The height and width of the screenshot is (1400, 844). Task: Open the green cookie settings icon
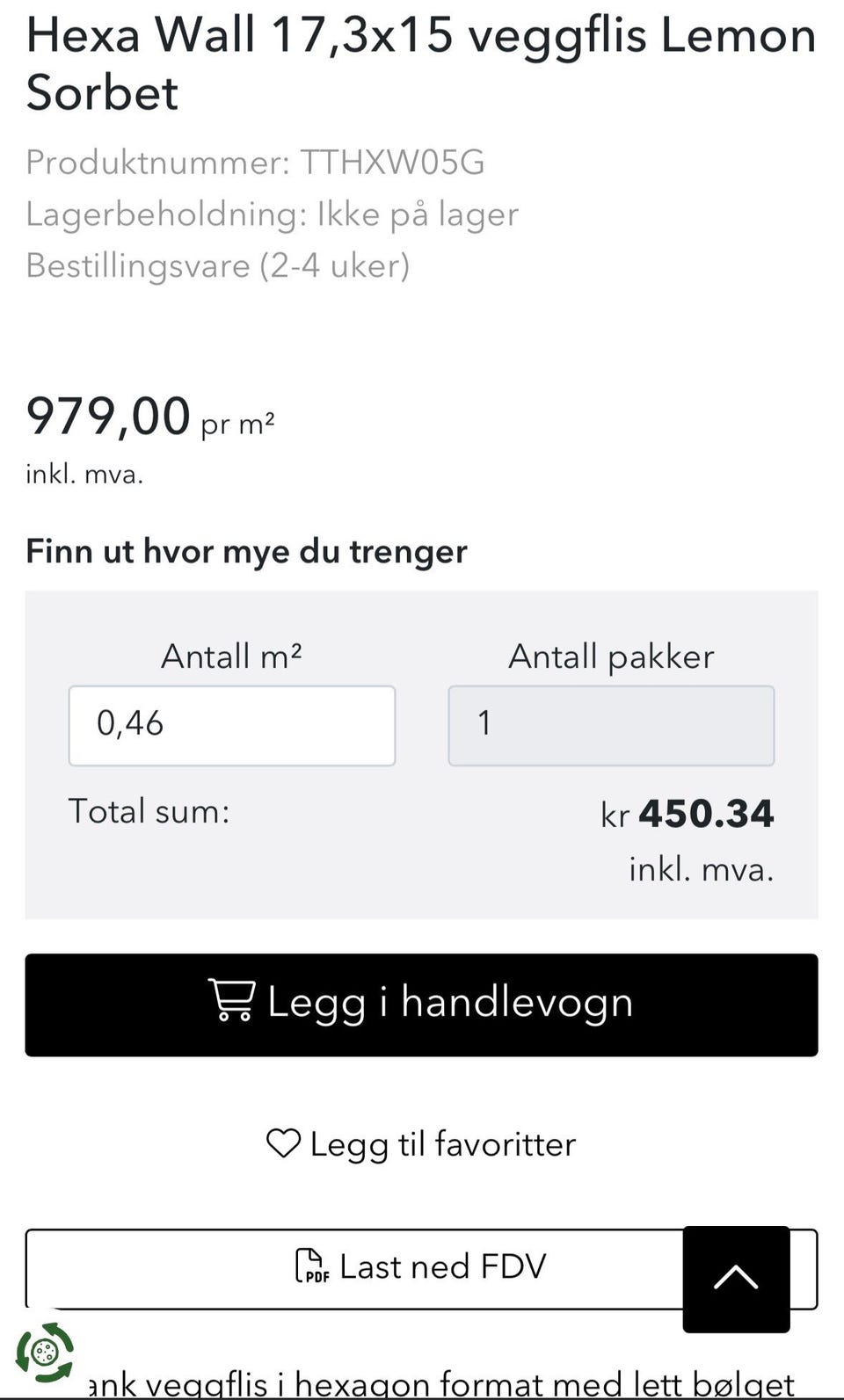tap(45, 1353)
